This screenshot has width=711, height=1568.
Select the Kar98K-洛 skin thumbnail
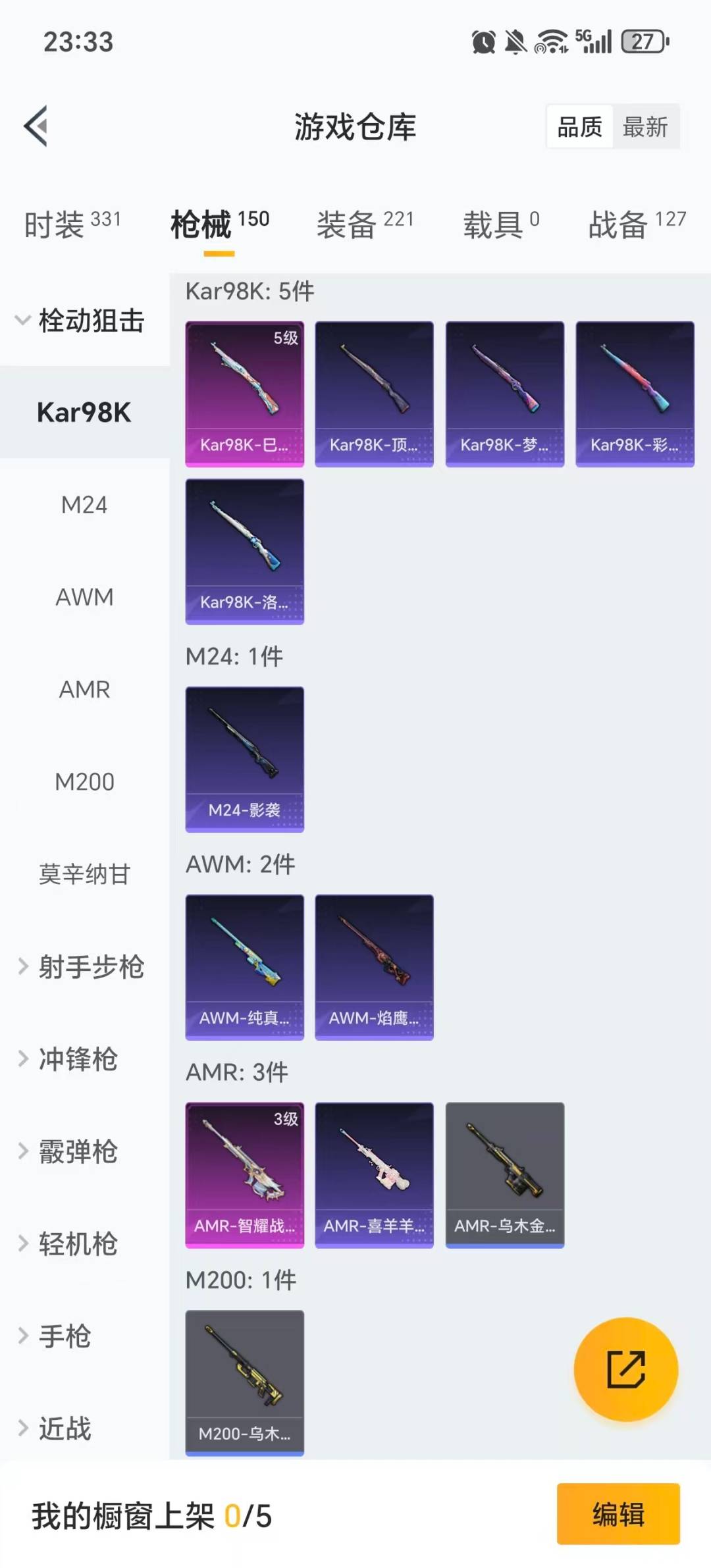(x=244, y=552)
